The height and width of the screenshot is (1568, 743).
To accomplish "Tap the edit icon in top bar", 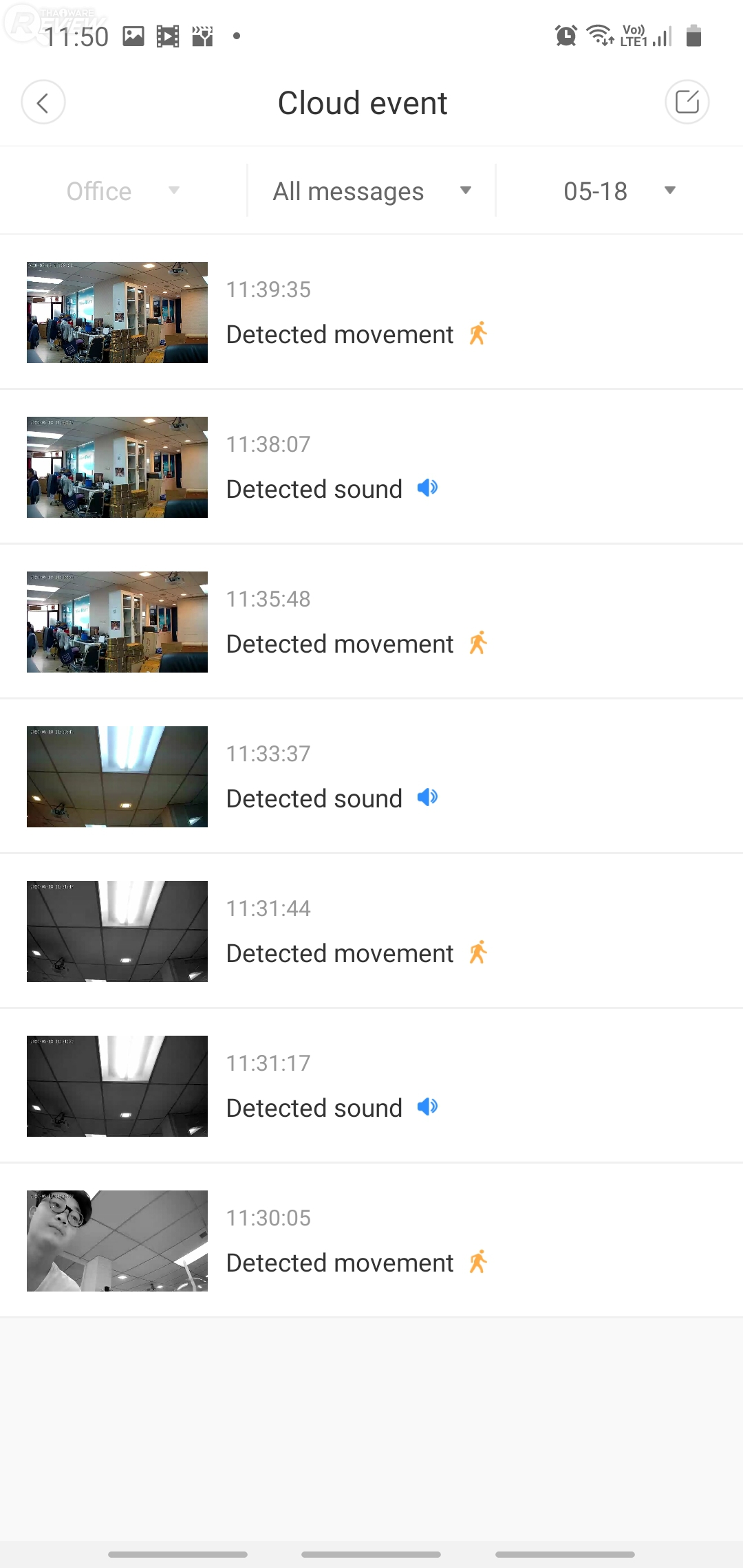I will click(687, 102).
